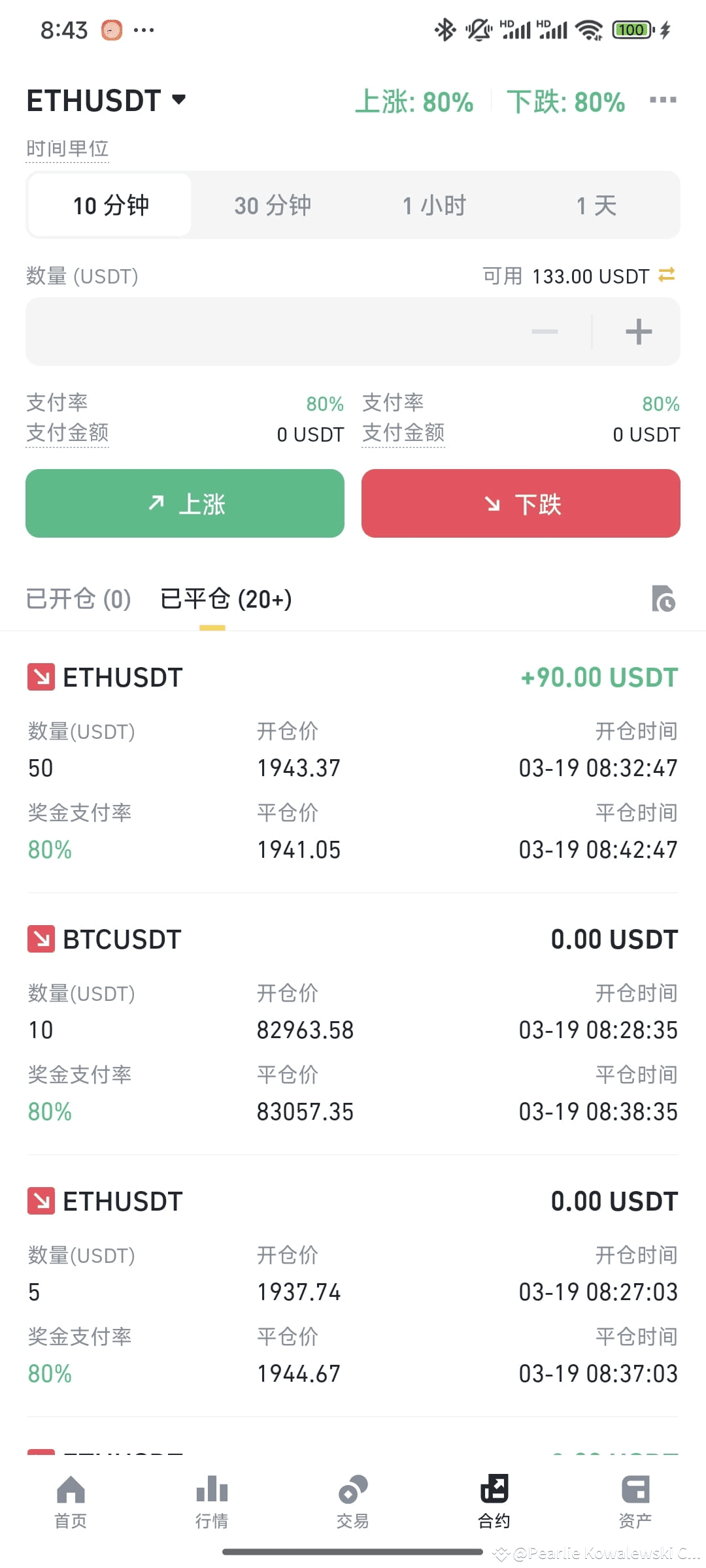Open the 资产 assets tab
The image size is (706, 1568).
pos(635,1501)
